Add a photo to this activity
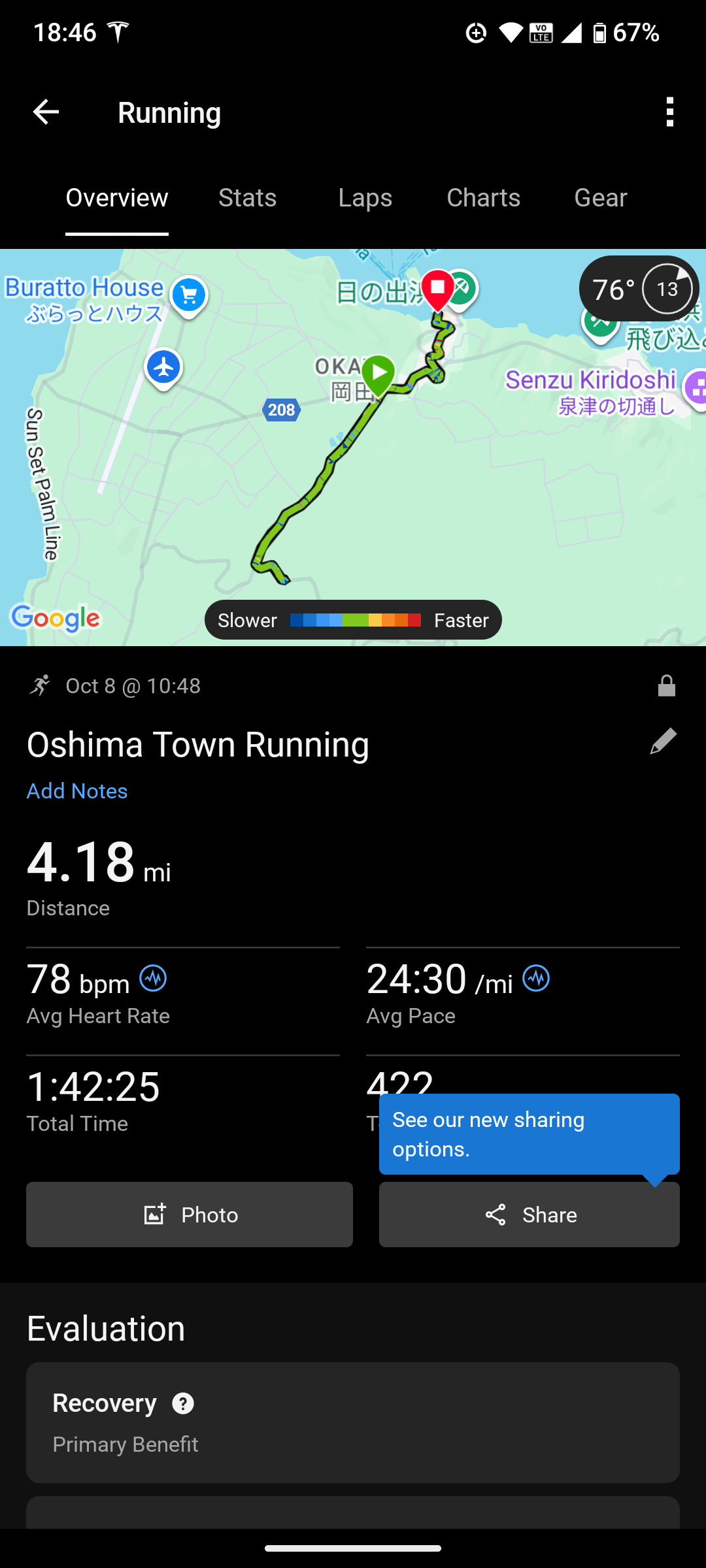Viewport: 706px width, 1568px height. point(190,1215)
